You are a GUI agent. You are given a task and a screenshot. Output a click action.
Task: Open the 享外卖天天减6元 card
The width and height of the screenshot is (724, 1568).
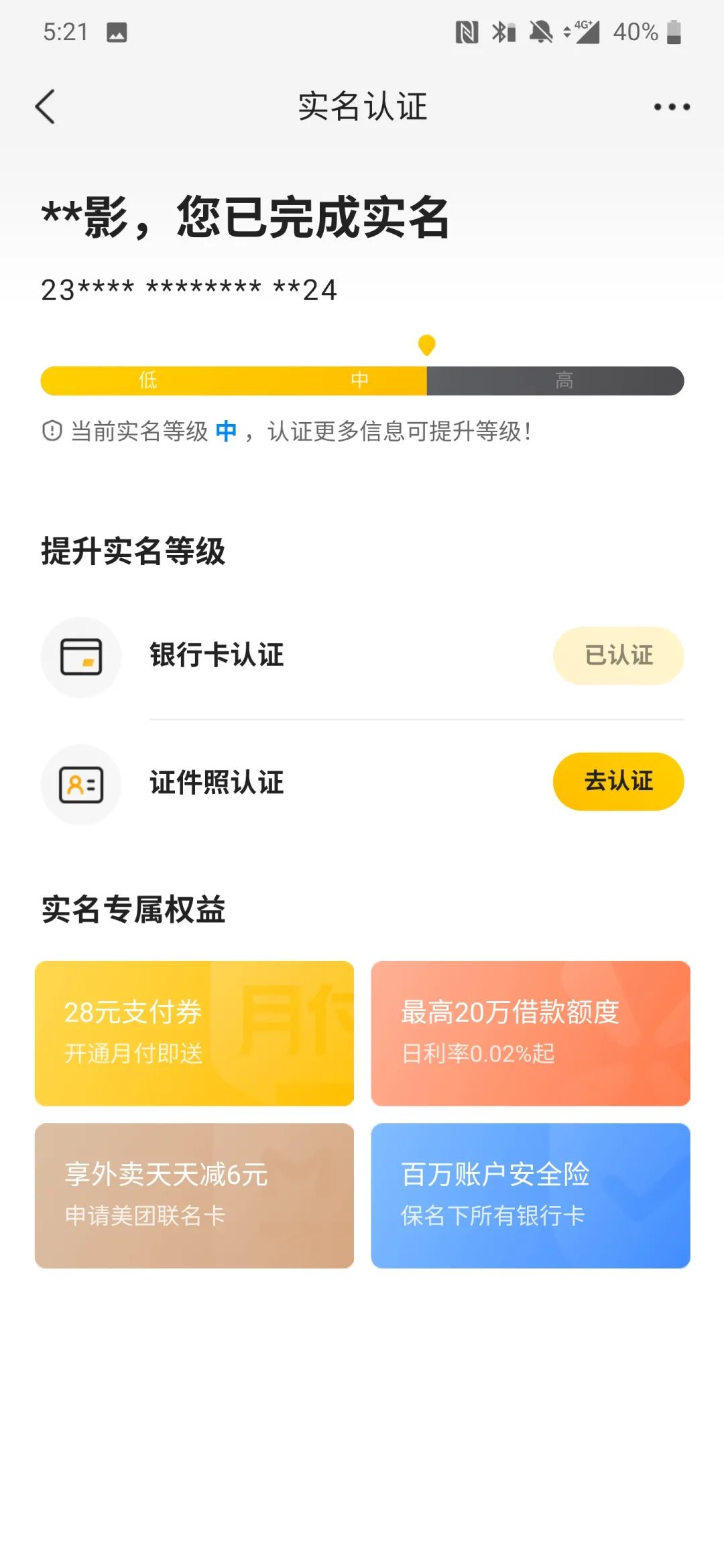point(194,1195)
